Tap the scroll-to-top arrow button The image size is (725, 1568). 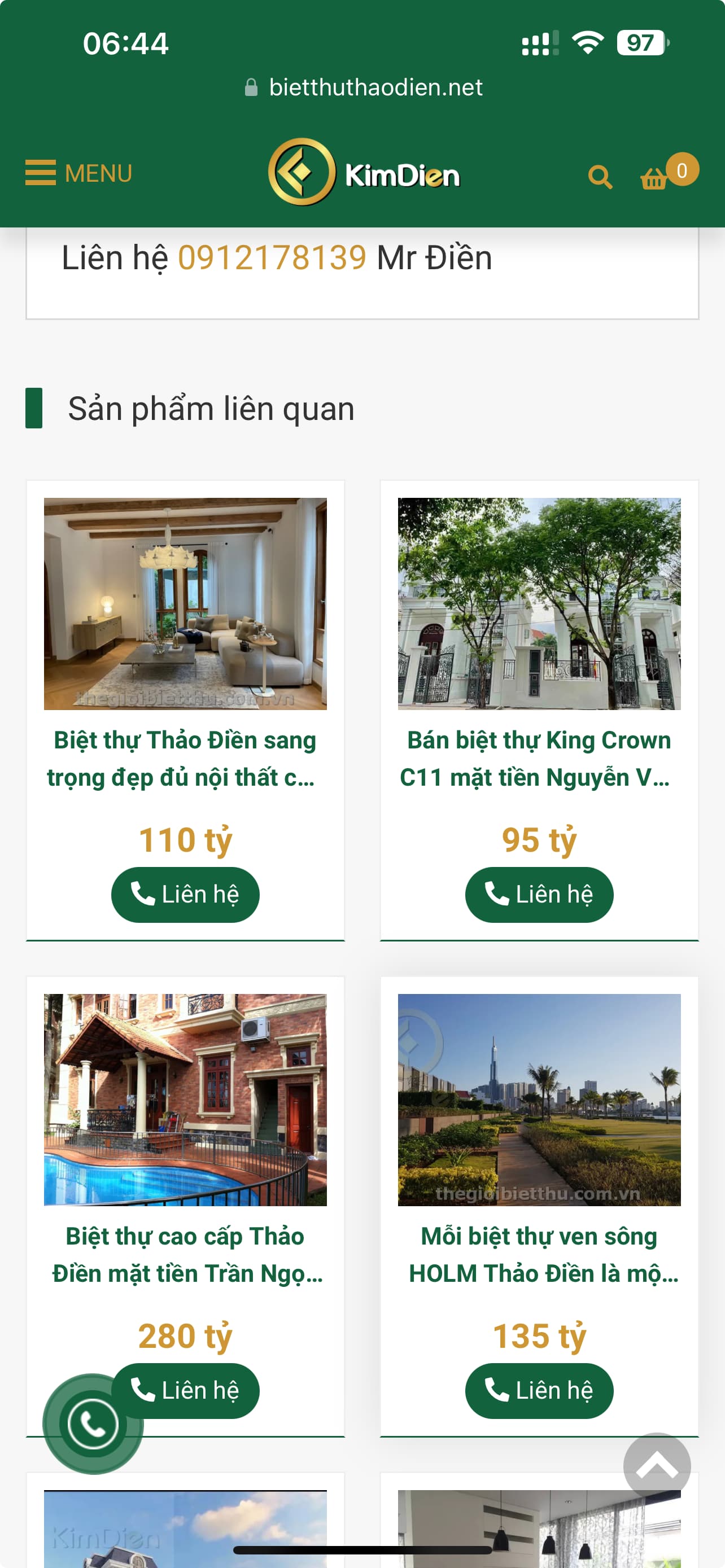click(656, 1466)
